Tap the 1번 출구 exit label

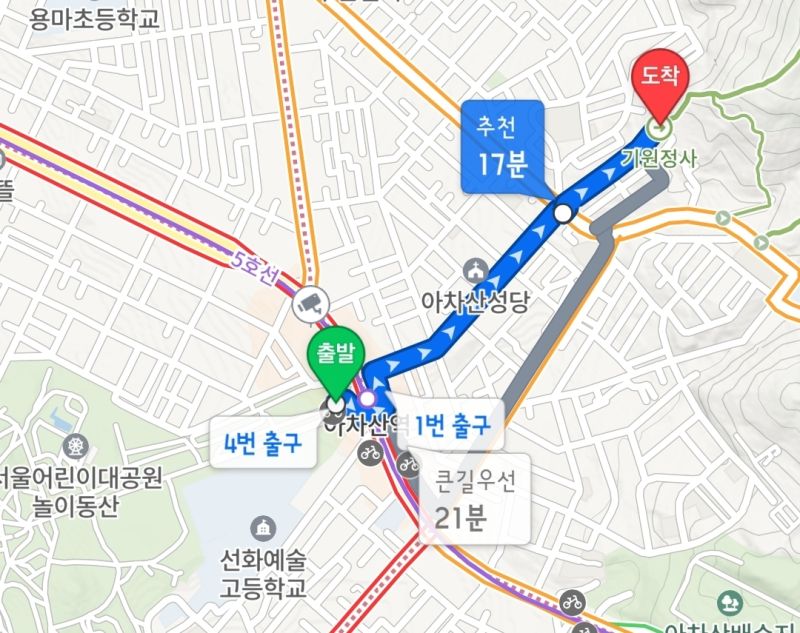pos(453,427)
